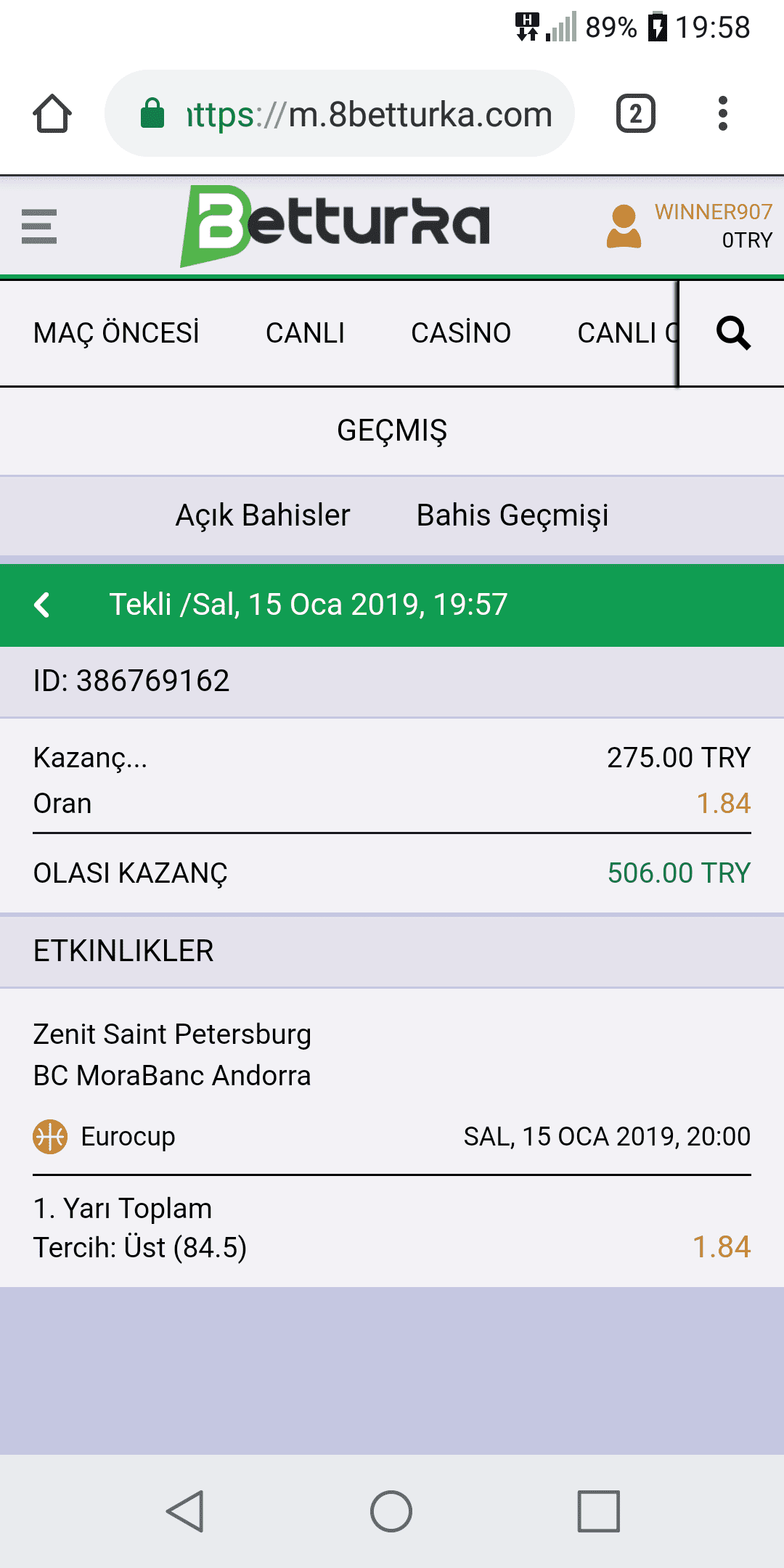Open the browser tab switcher
784x1568 pixels.
(x=636, y=114)
